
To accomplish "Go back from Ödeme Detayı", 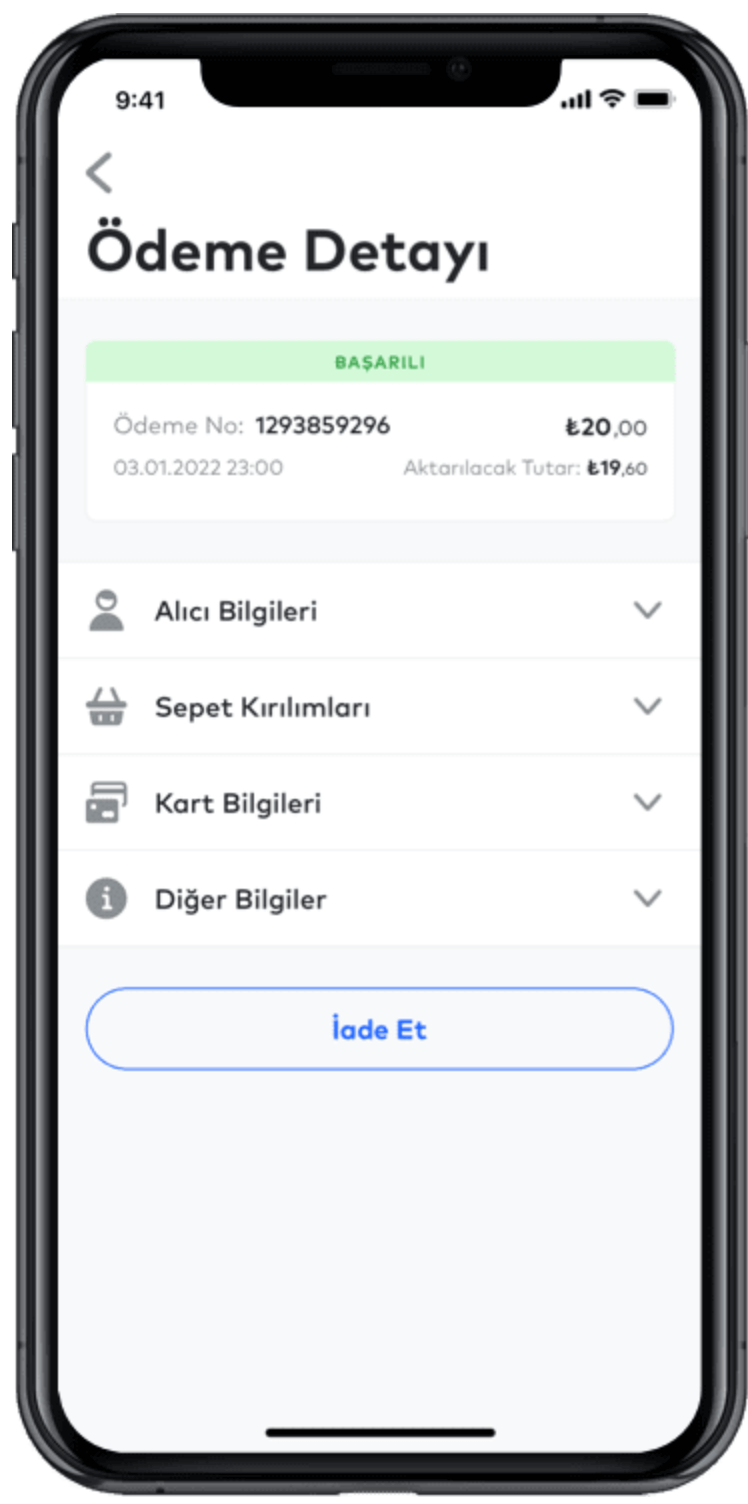I will [100, 173].
